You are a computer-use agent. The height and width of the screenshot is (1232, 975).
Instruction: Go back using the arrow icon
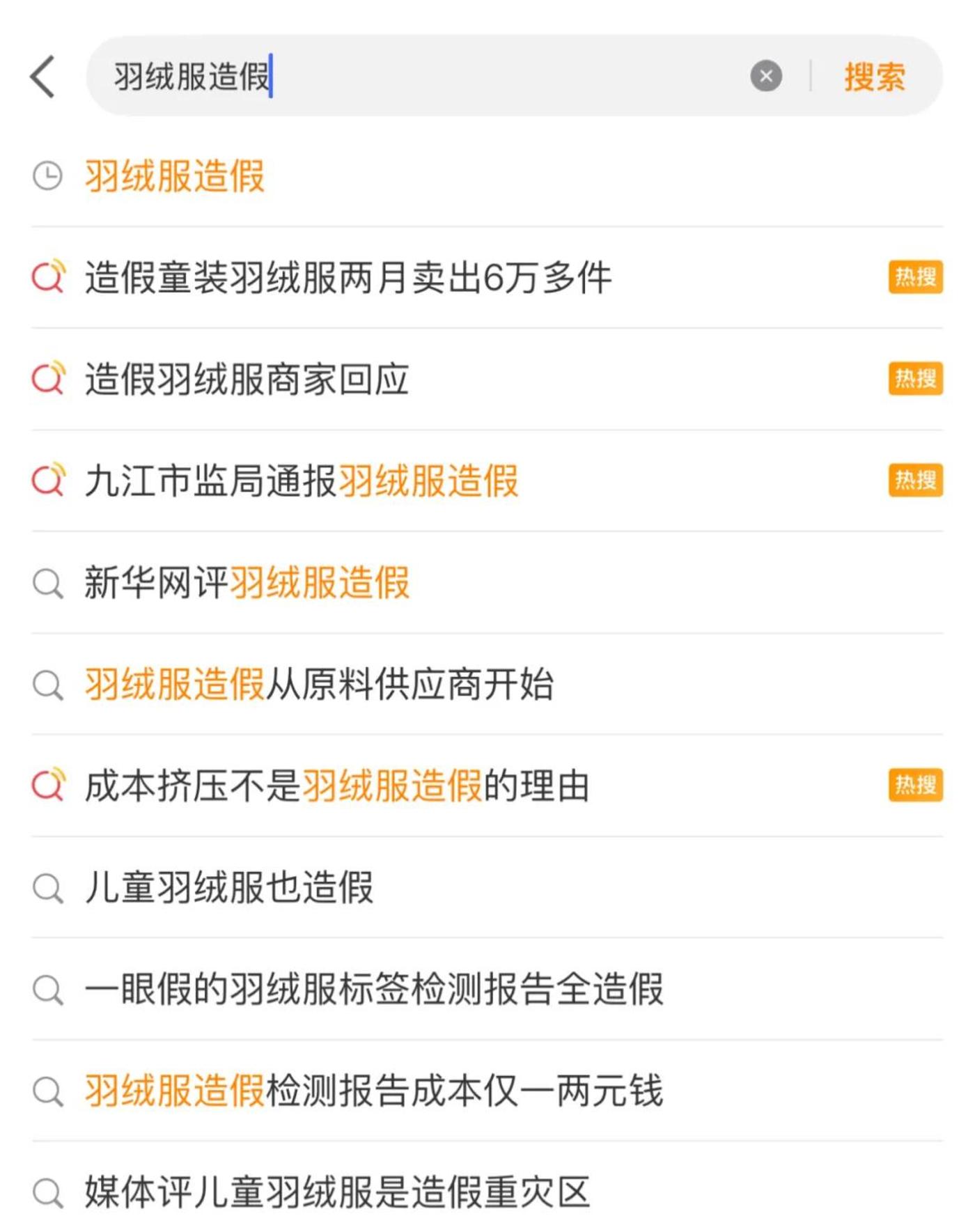[43, 77]
